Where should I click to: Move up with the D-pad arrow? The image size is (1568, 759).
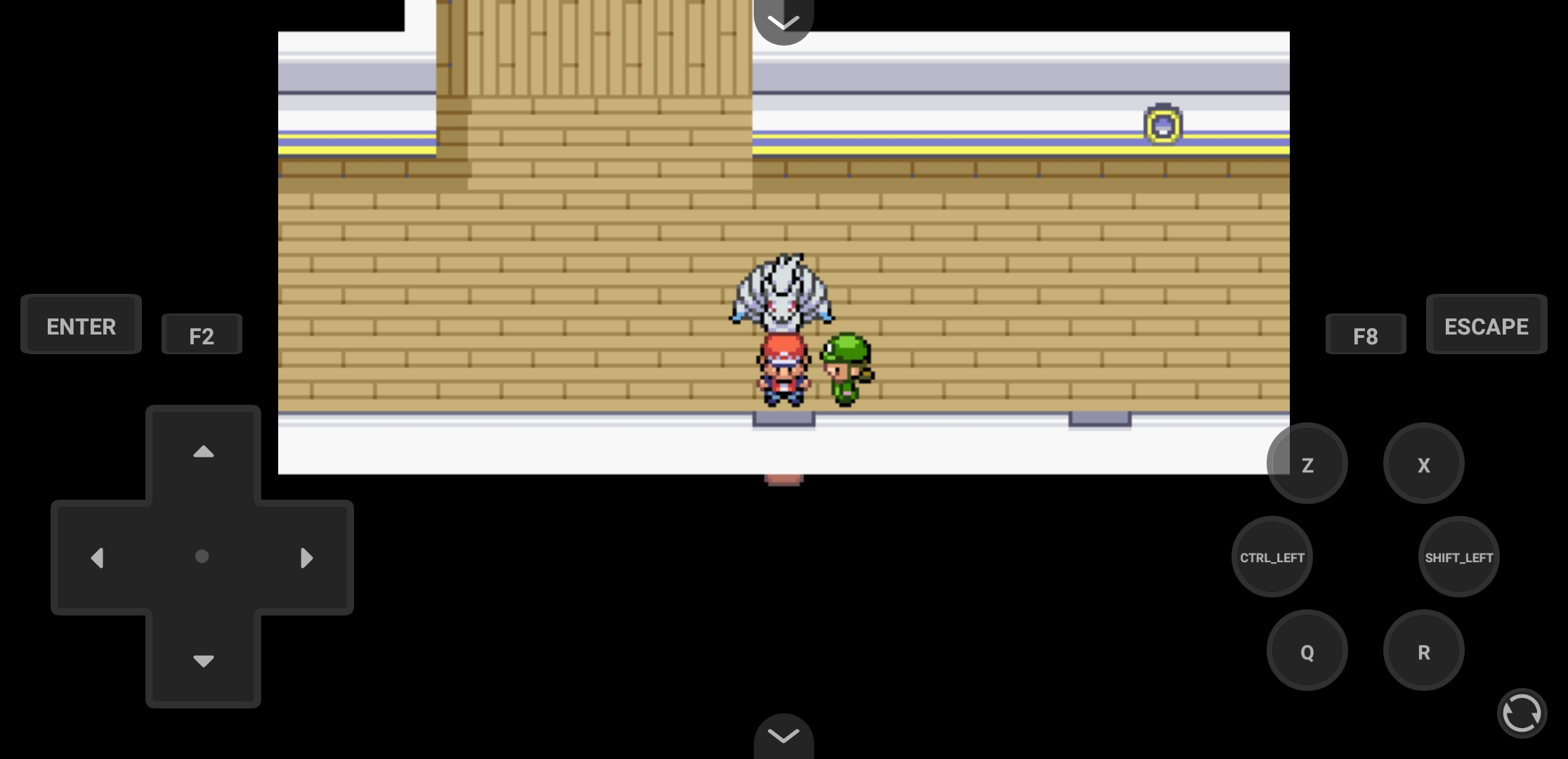203,453
